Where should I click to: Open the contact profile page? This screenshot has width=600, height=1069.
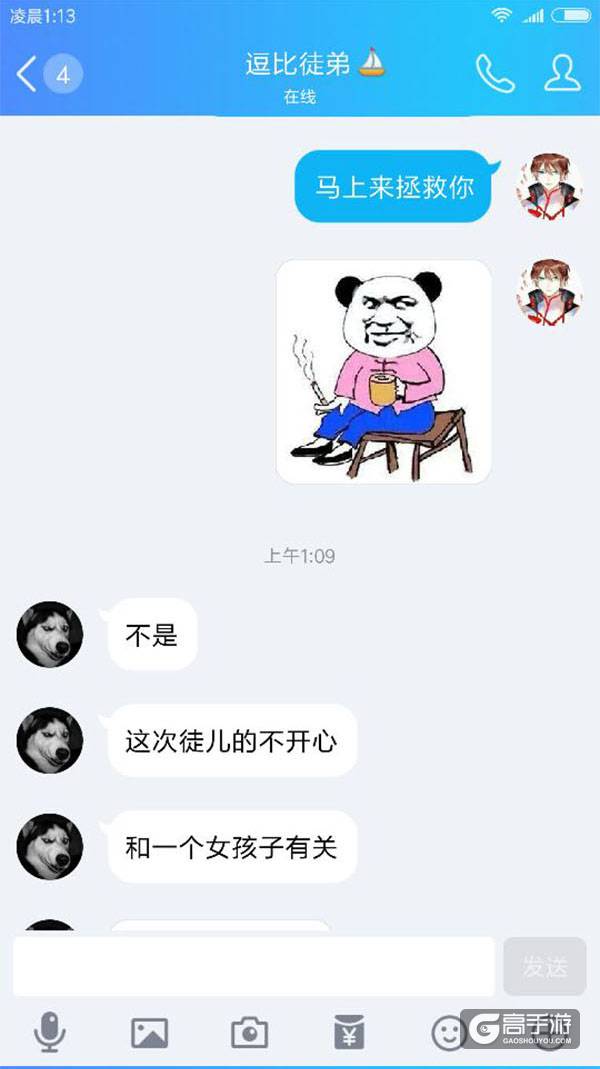[x=562, y=74]
